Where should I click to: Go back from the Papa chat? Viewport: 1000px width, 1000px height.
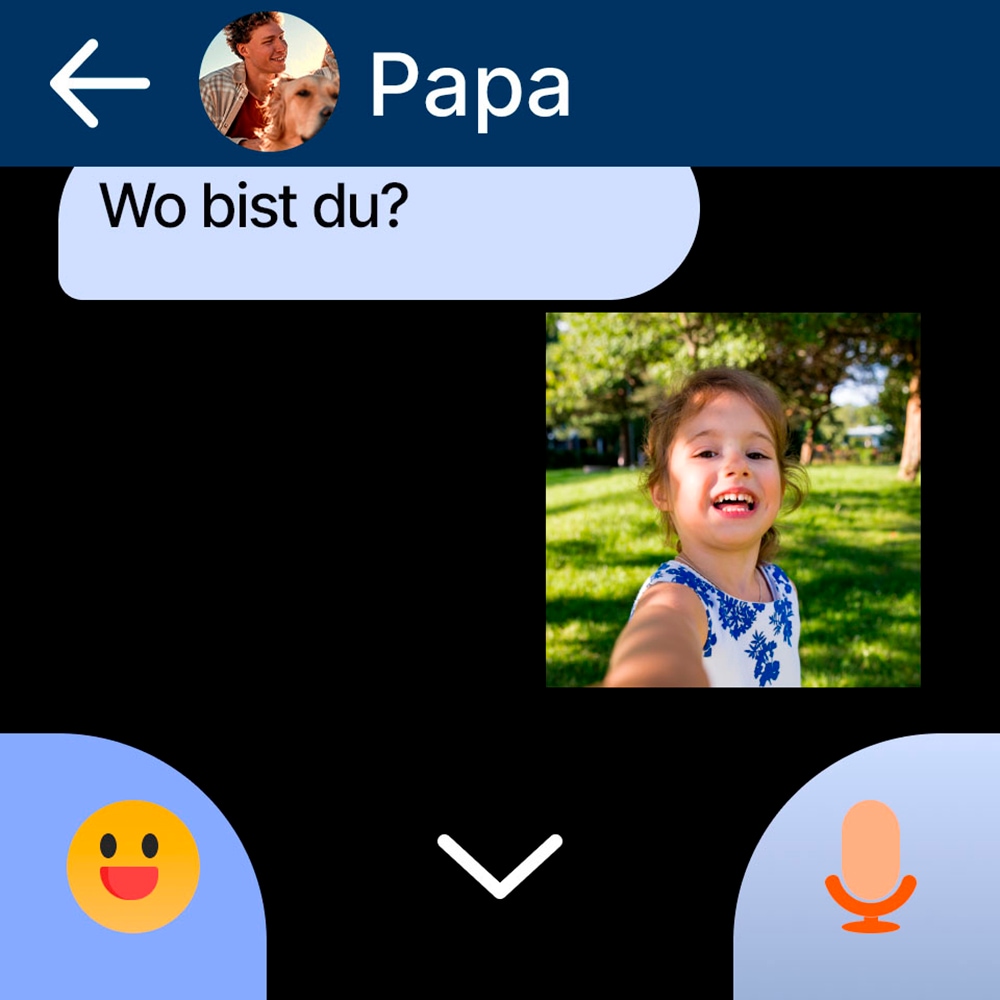pyautogui.click(x=99, y=83)
